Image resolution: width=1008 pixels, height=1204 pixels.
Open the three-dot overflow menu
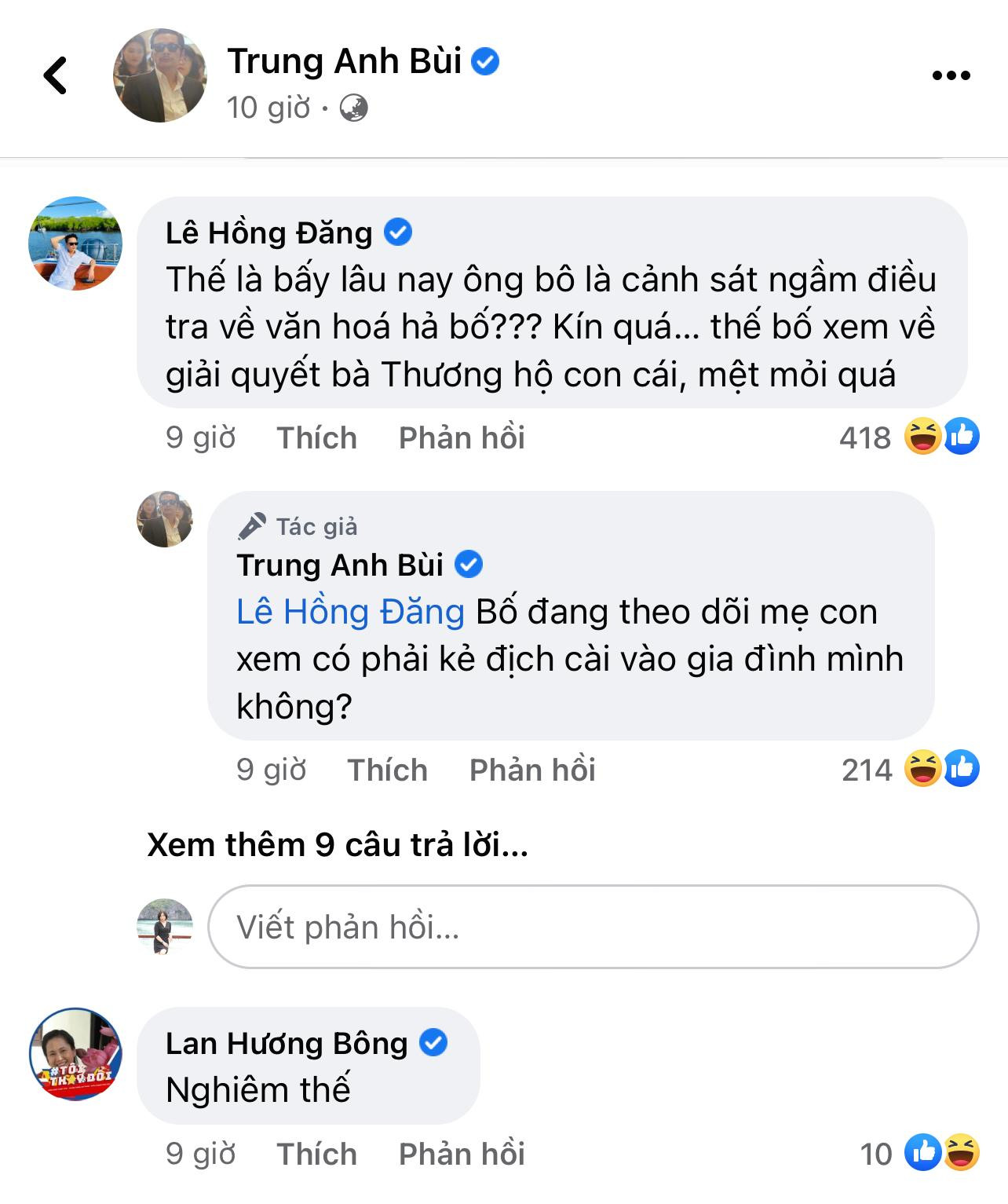tap(951, 75)
